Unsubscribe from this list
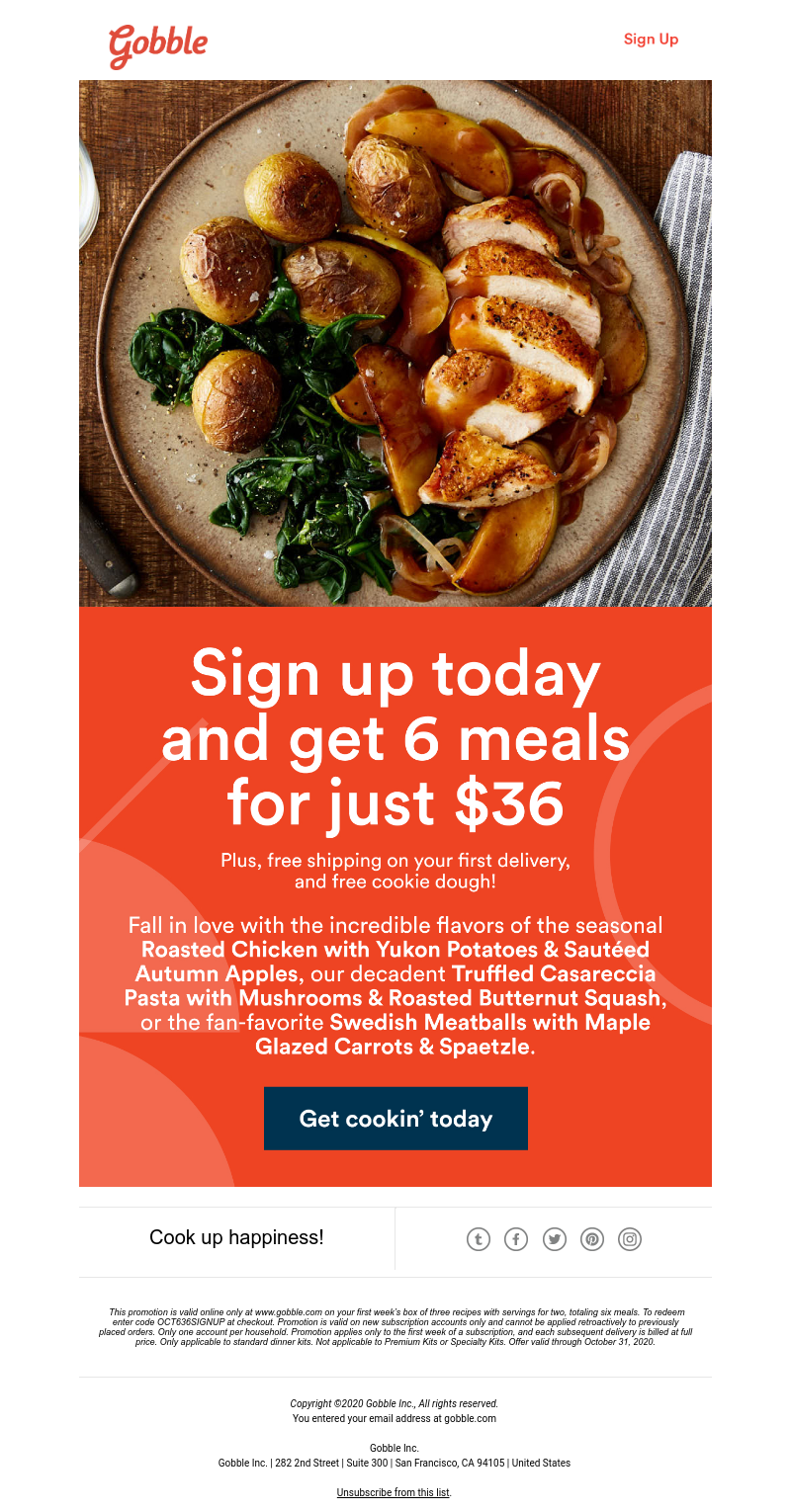 (394, 1492)
